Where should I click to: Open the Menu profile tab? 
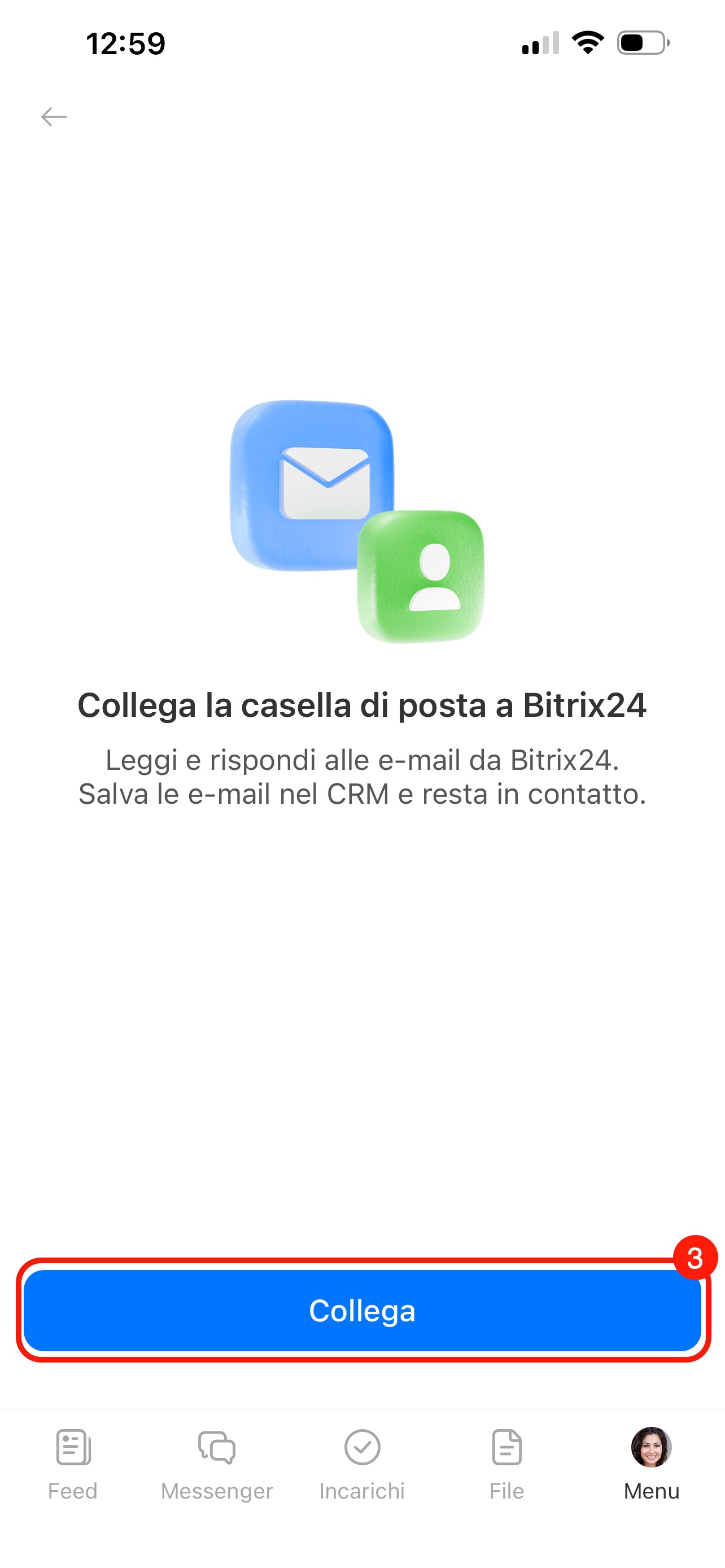(650, 1464)
